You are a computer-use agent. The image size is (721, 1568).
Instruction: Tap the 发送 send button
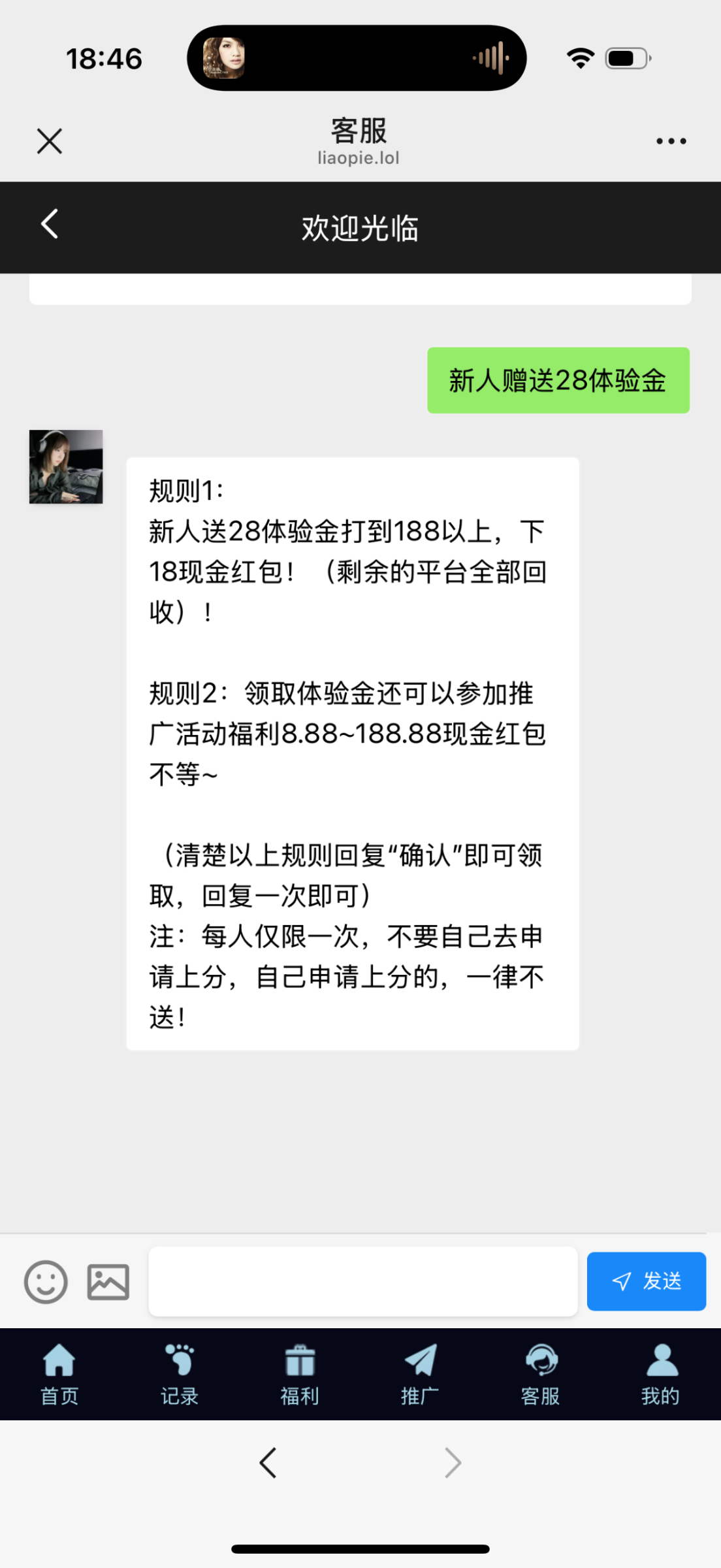point(646,1281)
